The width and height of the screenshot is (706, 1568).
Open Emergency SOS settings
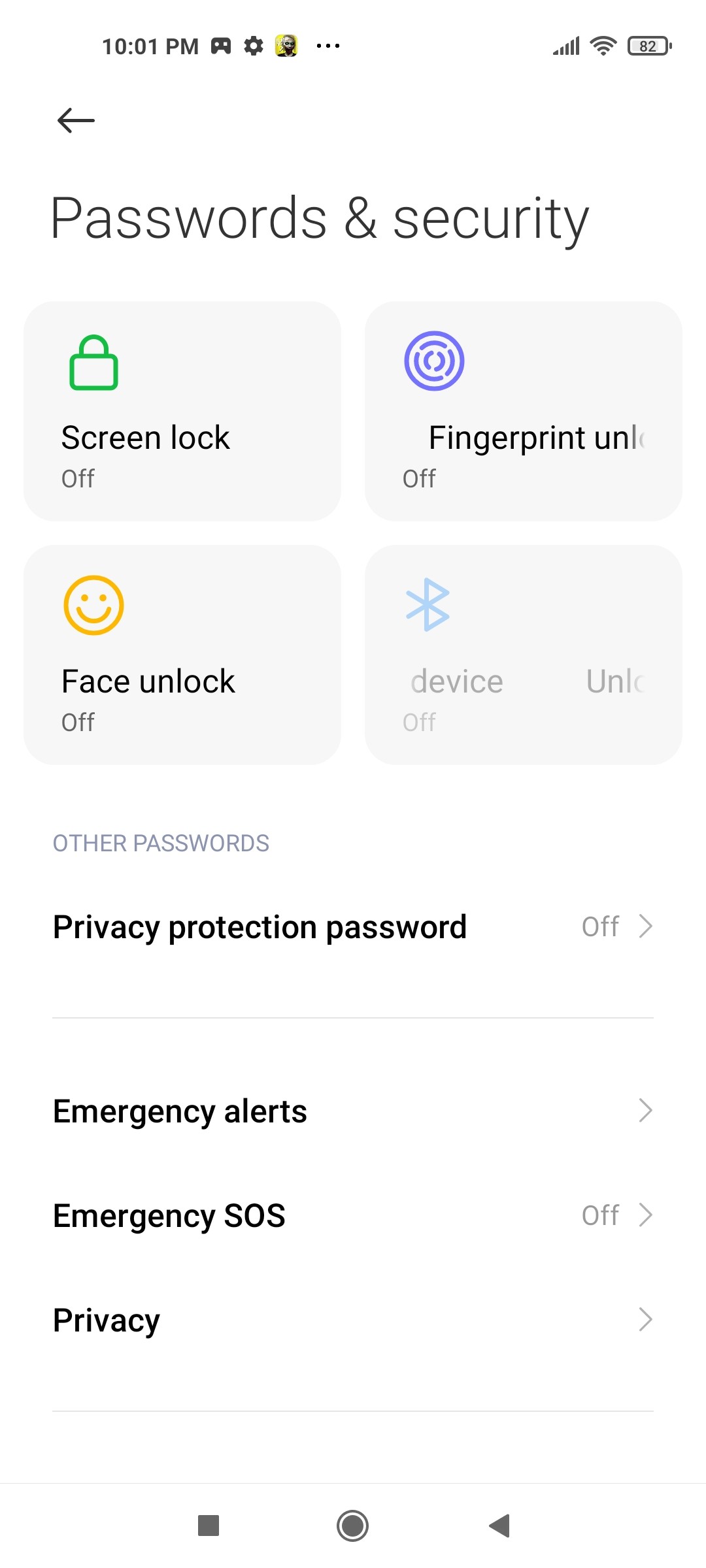(x=353, y=1215)
